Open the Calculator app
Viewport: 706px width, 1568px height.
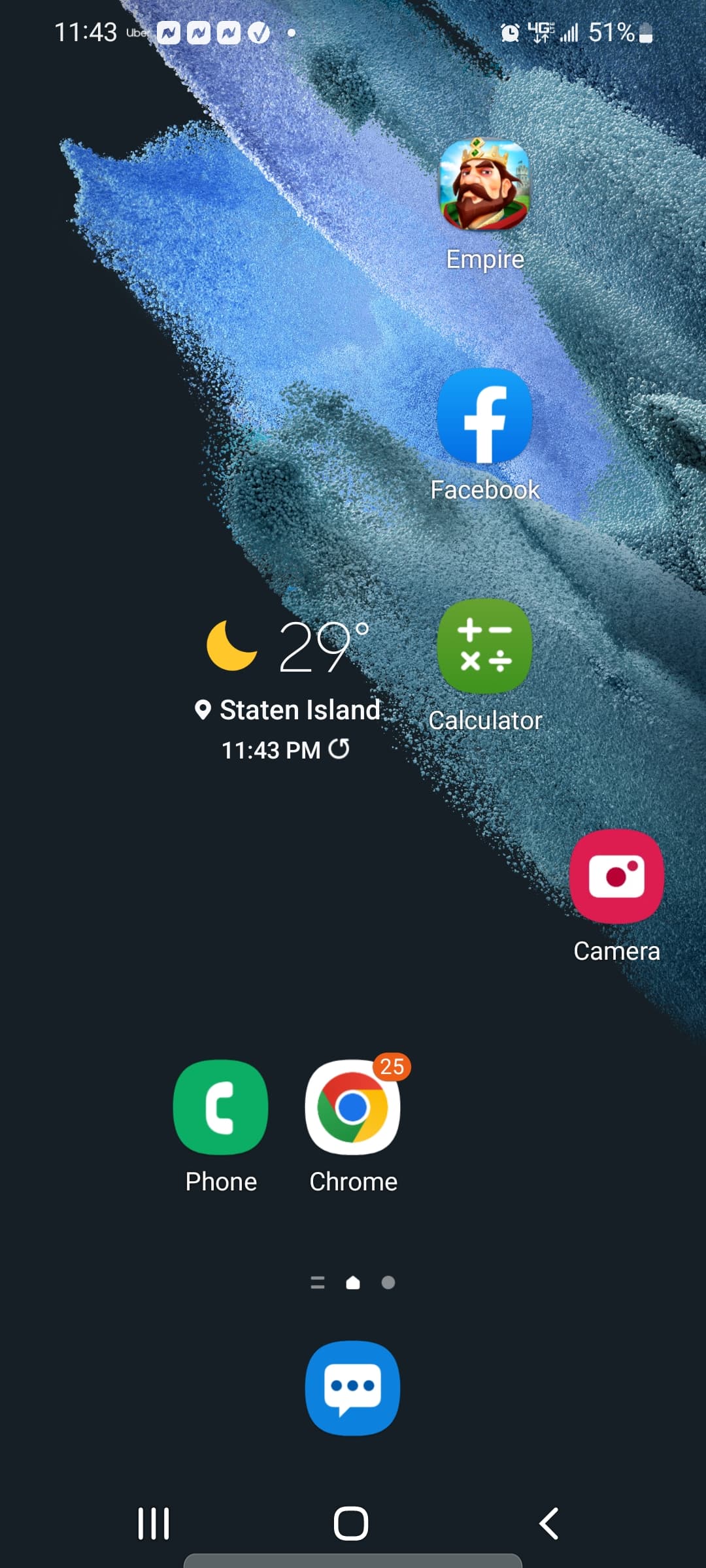click(x=484, y=646)
